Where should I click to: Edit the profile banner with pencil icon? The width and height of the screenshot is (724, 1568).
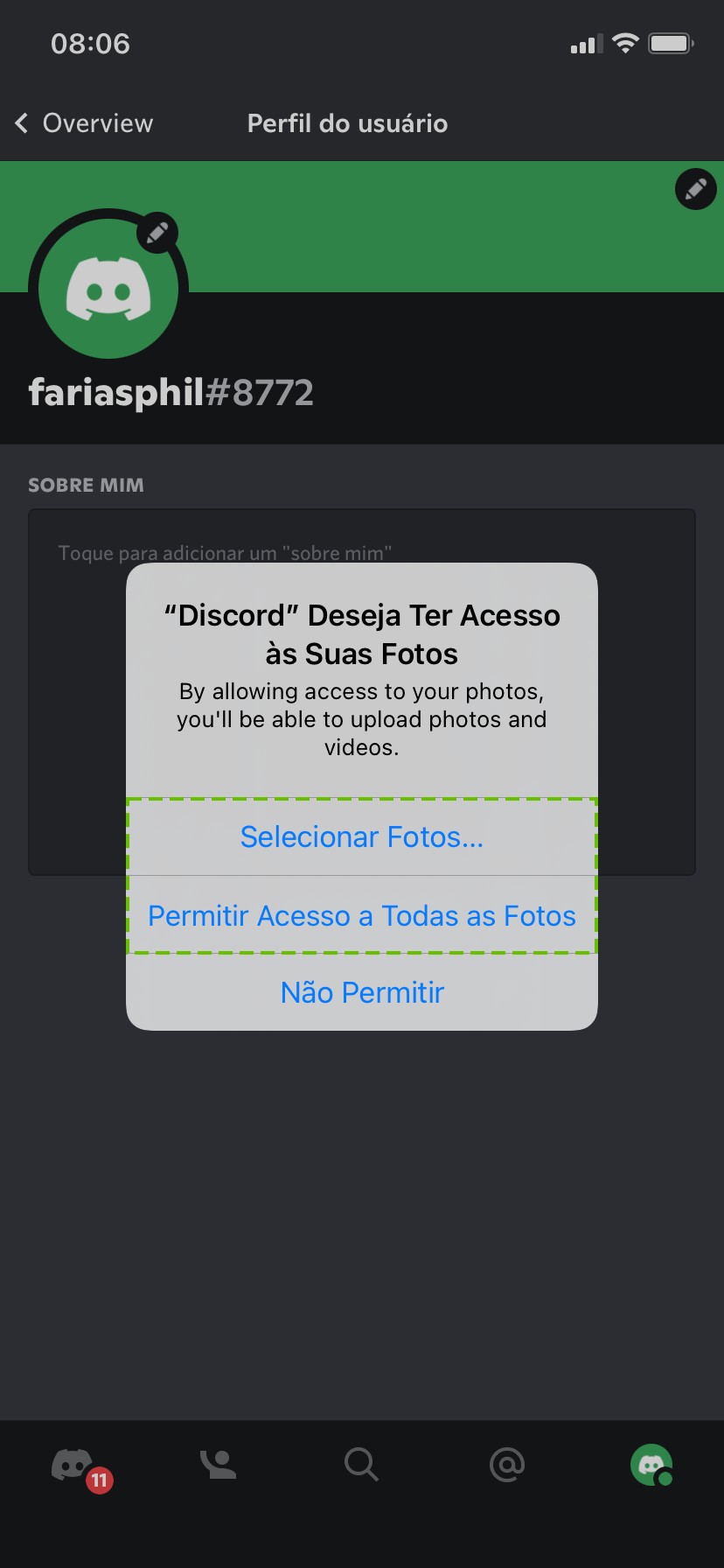click(x=695, y=189)
